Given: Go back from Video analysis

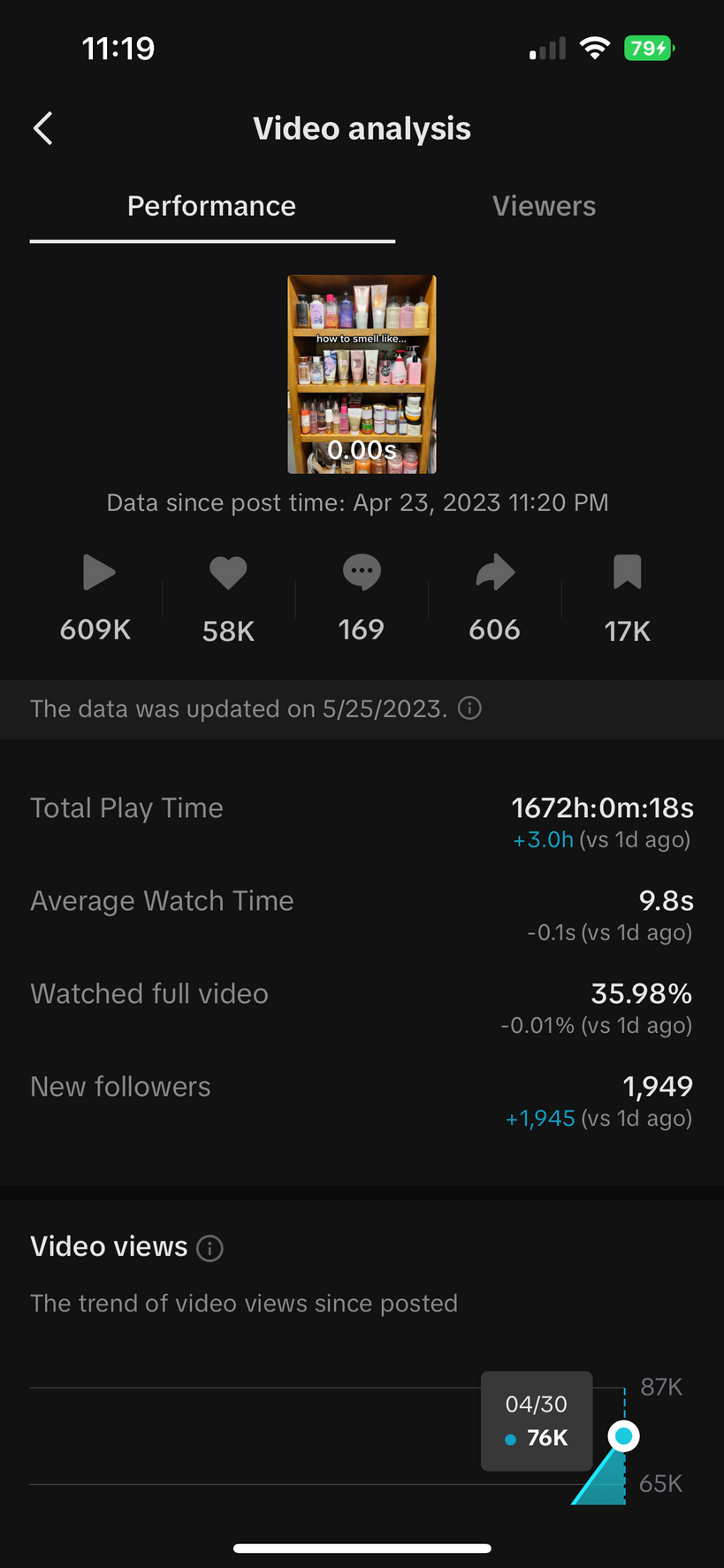Looking at the screenshot, I should point(43,129).
